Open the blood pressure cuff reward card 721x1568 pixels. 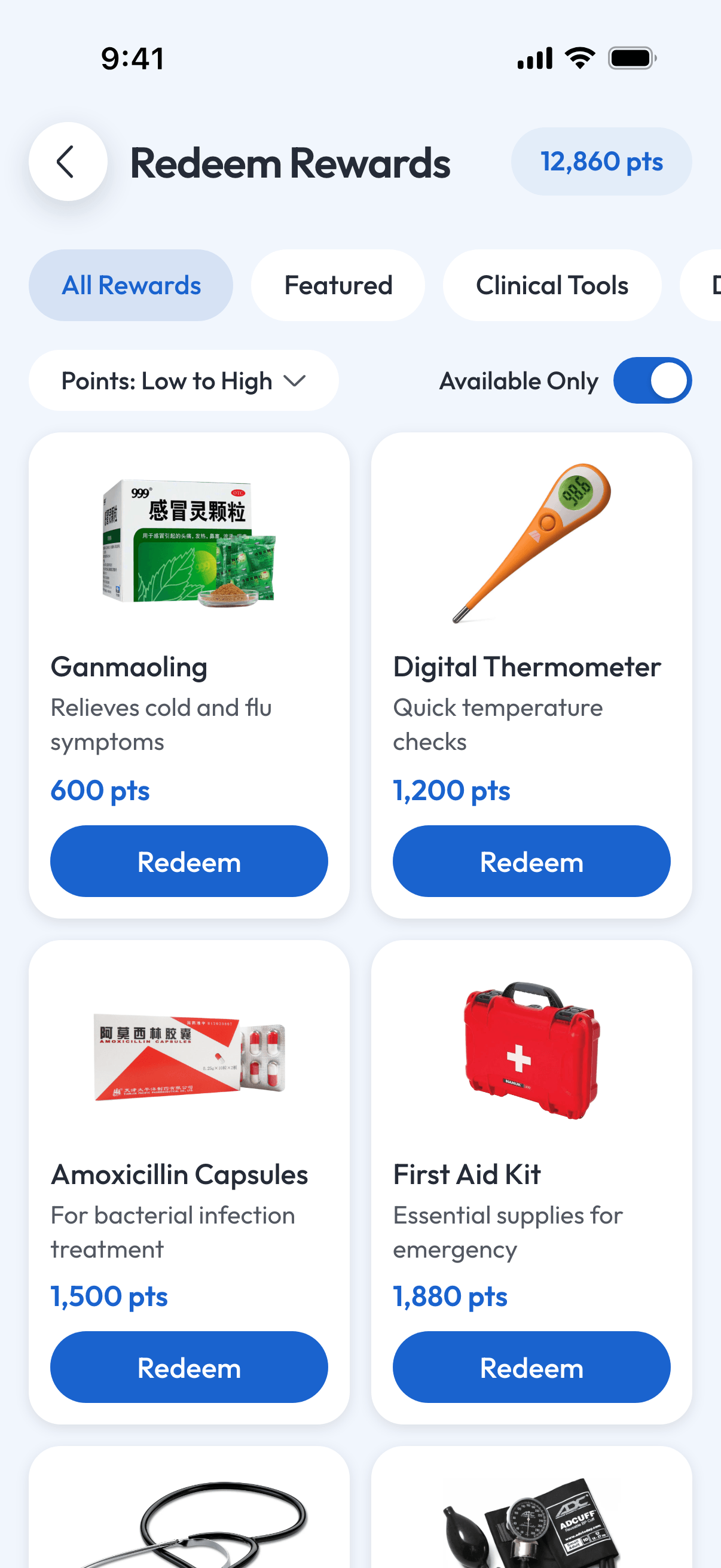pyautogui.click(x=531, y=1508)
